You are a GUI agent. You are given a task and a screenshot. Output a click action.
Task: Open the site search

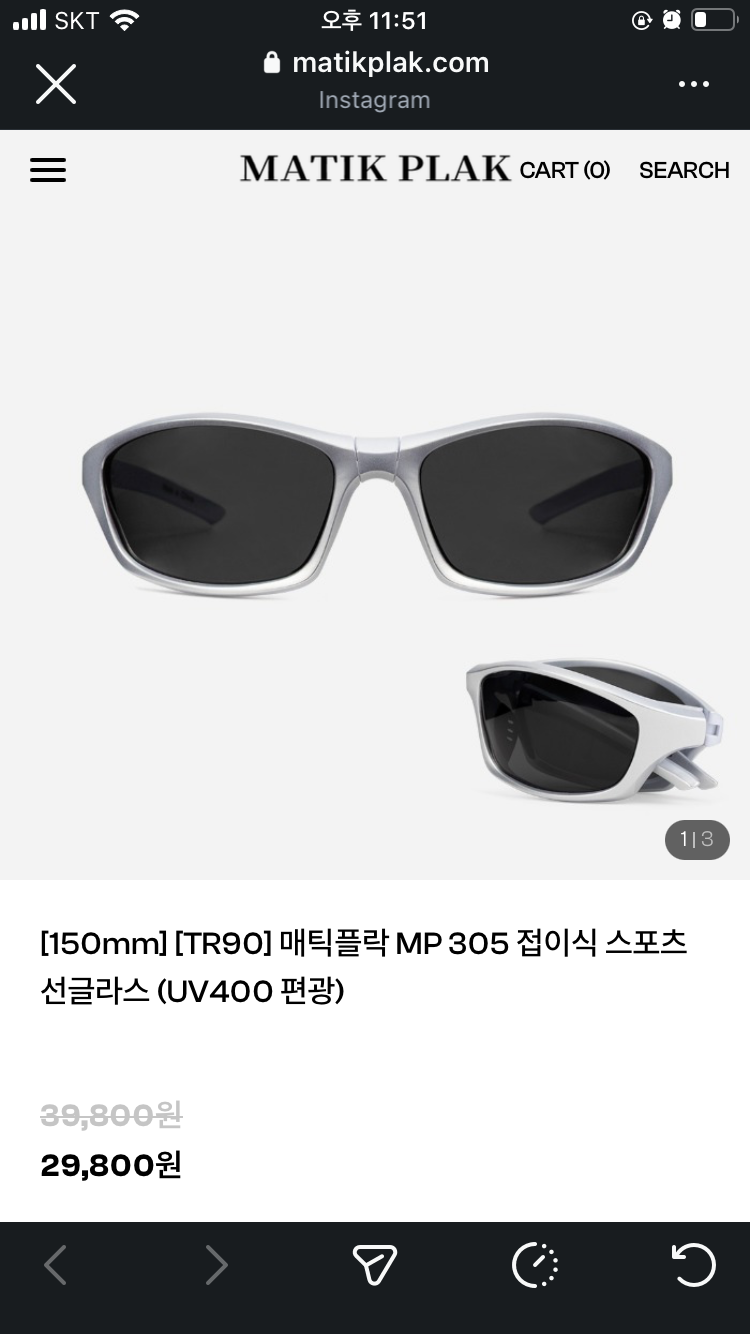pos(684,170)
